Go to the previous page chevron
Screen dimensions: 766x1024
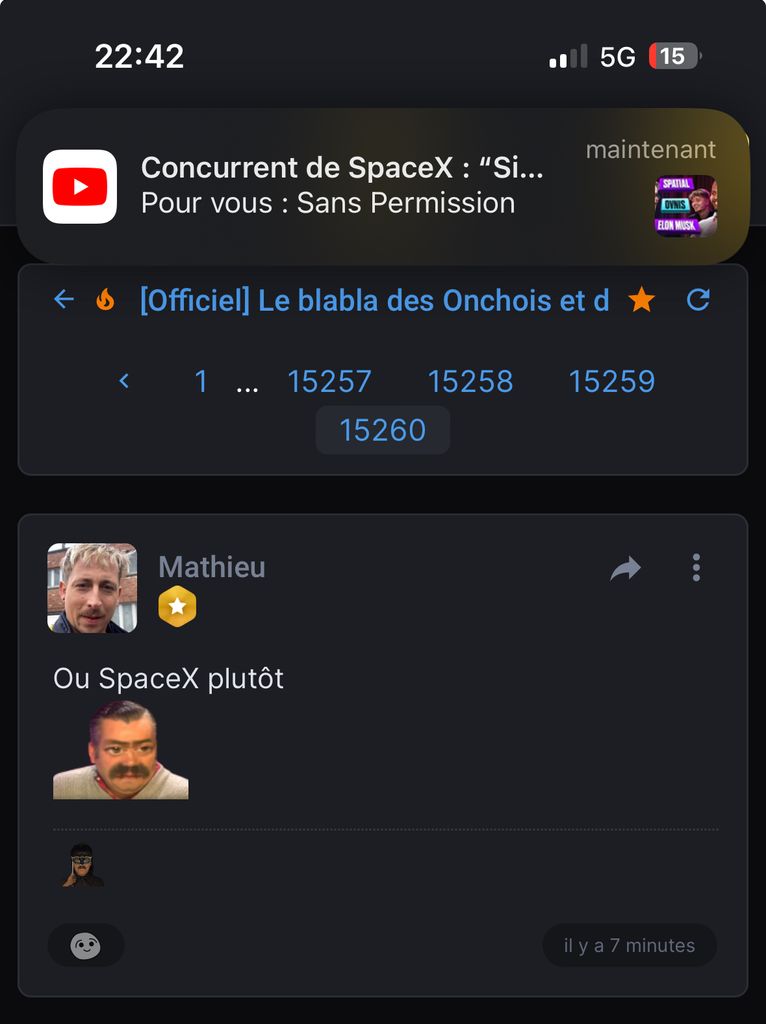click(124, 381)
